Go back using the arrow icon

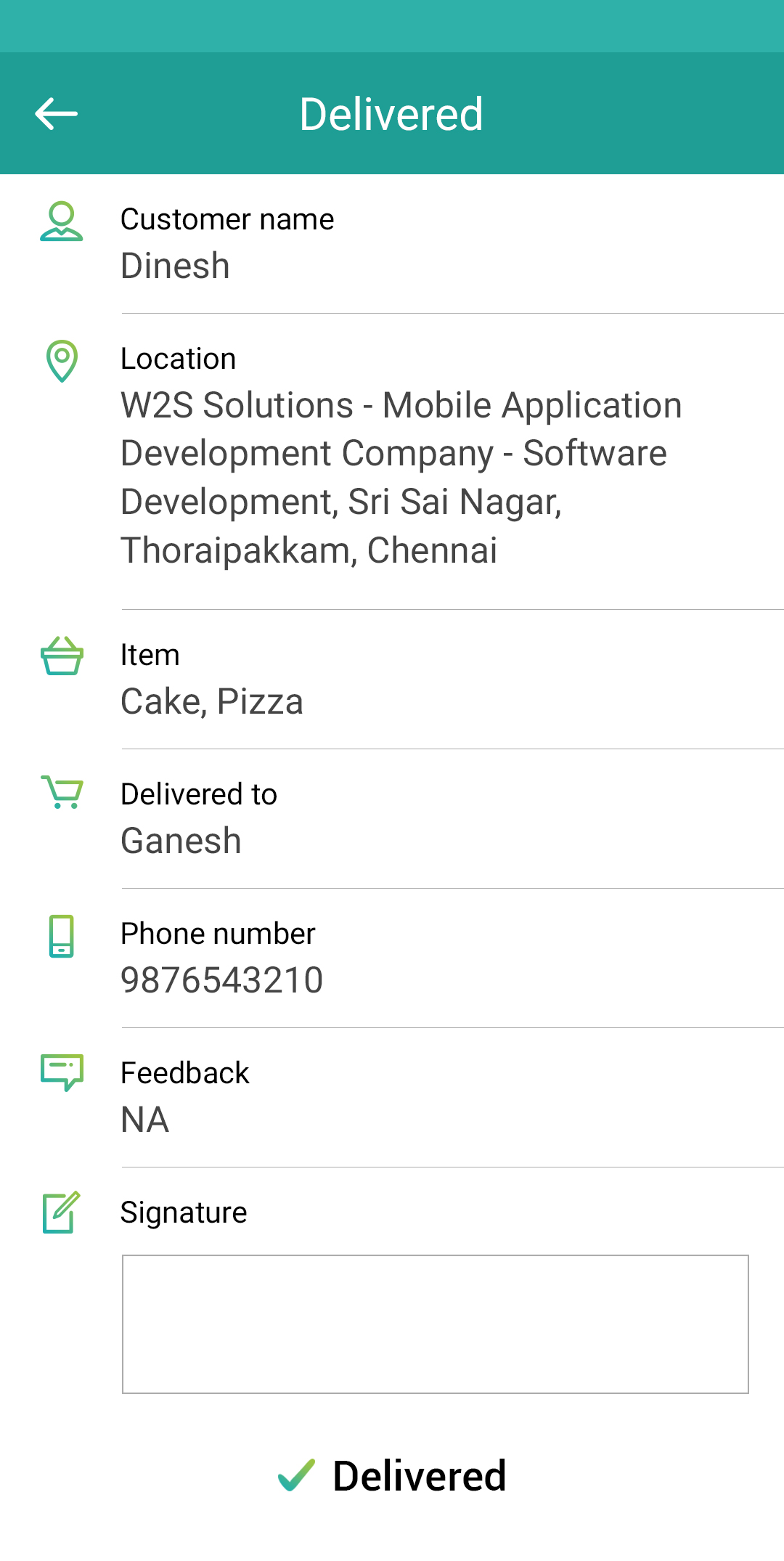point(56,114)
